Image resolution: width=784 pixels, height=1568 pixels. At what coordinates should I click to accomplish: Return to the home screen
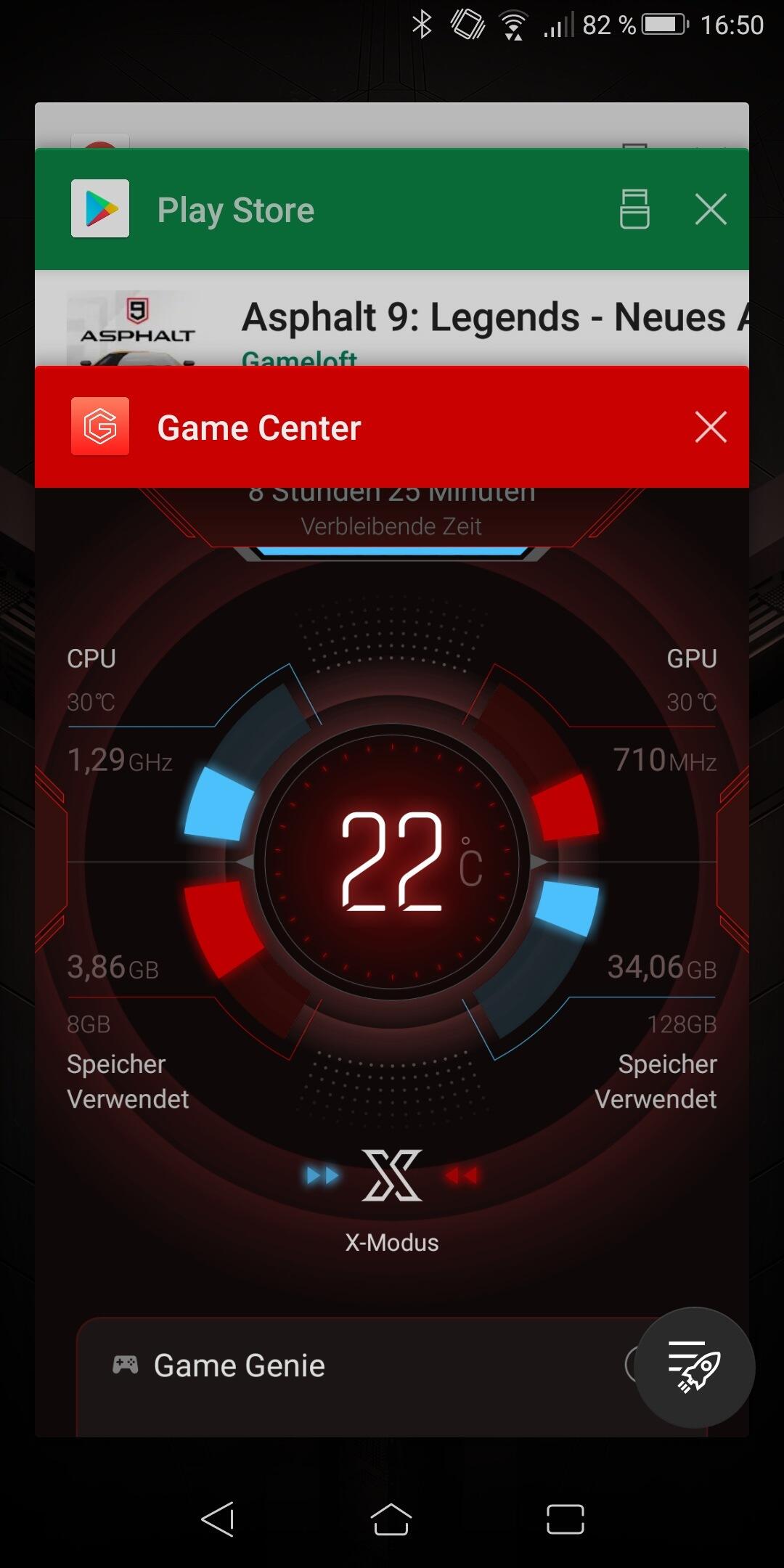(391, 1519)
